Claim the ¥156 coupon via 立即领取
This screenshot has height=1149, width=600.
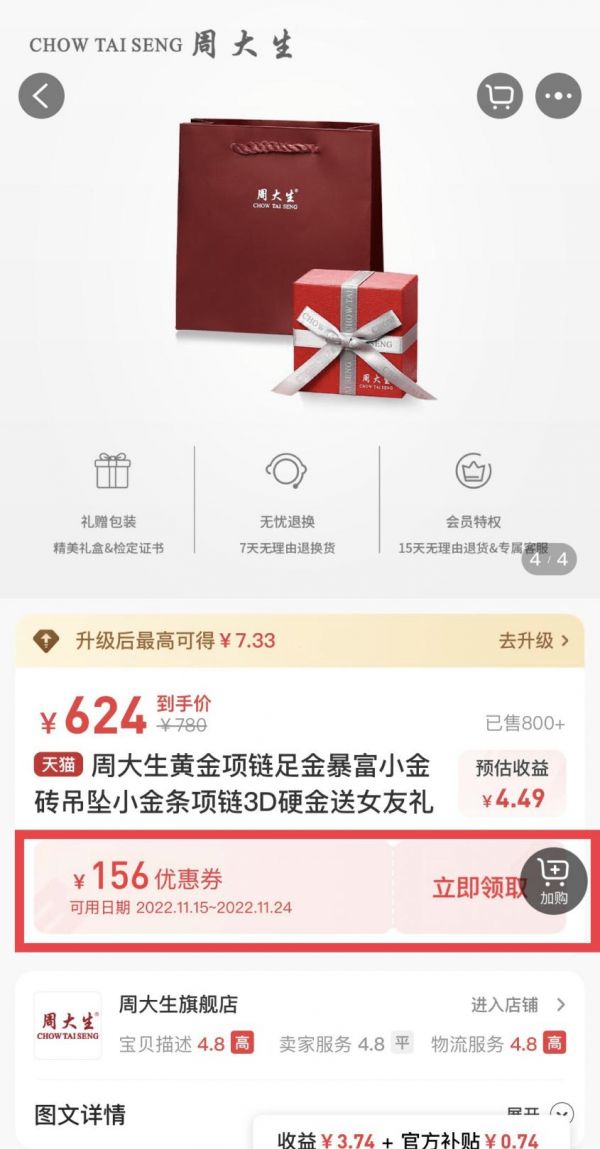coord(479,887)
